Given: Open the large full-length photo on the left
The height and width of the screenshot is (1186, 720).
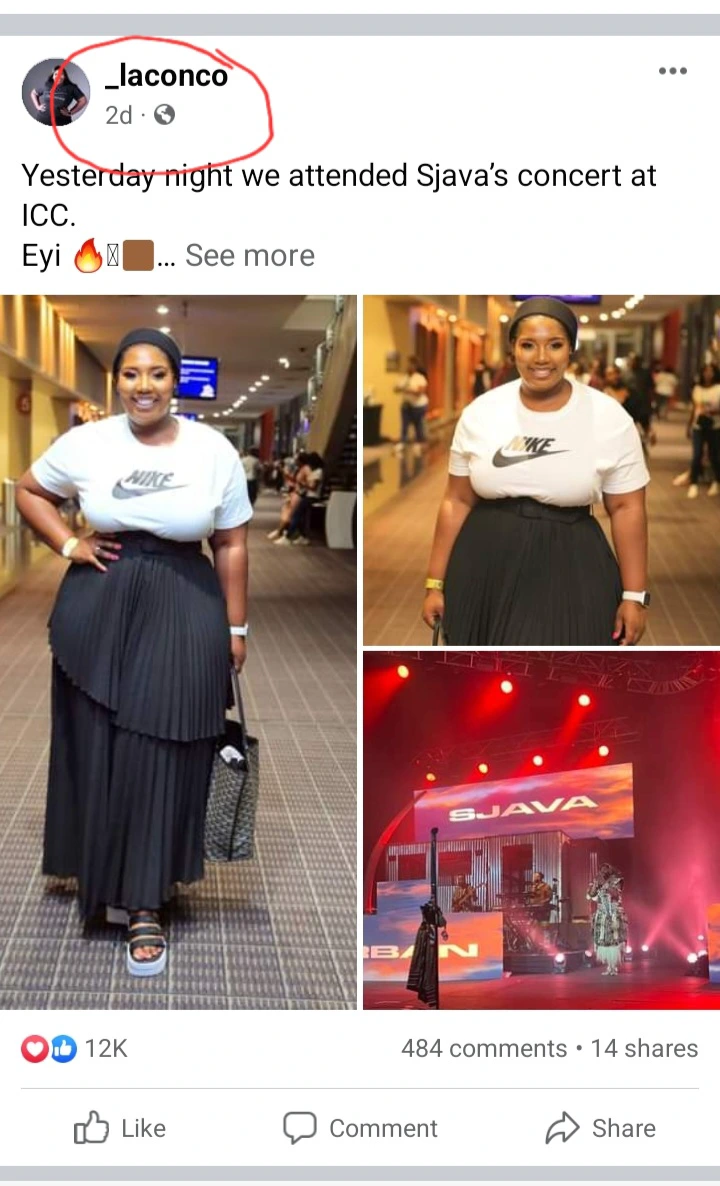Looking at the screenshot, I should [178, 651].
